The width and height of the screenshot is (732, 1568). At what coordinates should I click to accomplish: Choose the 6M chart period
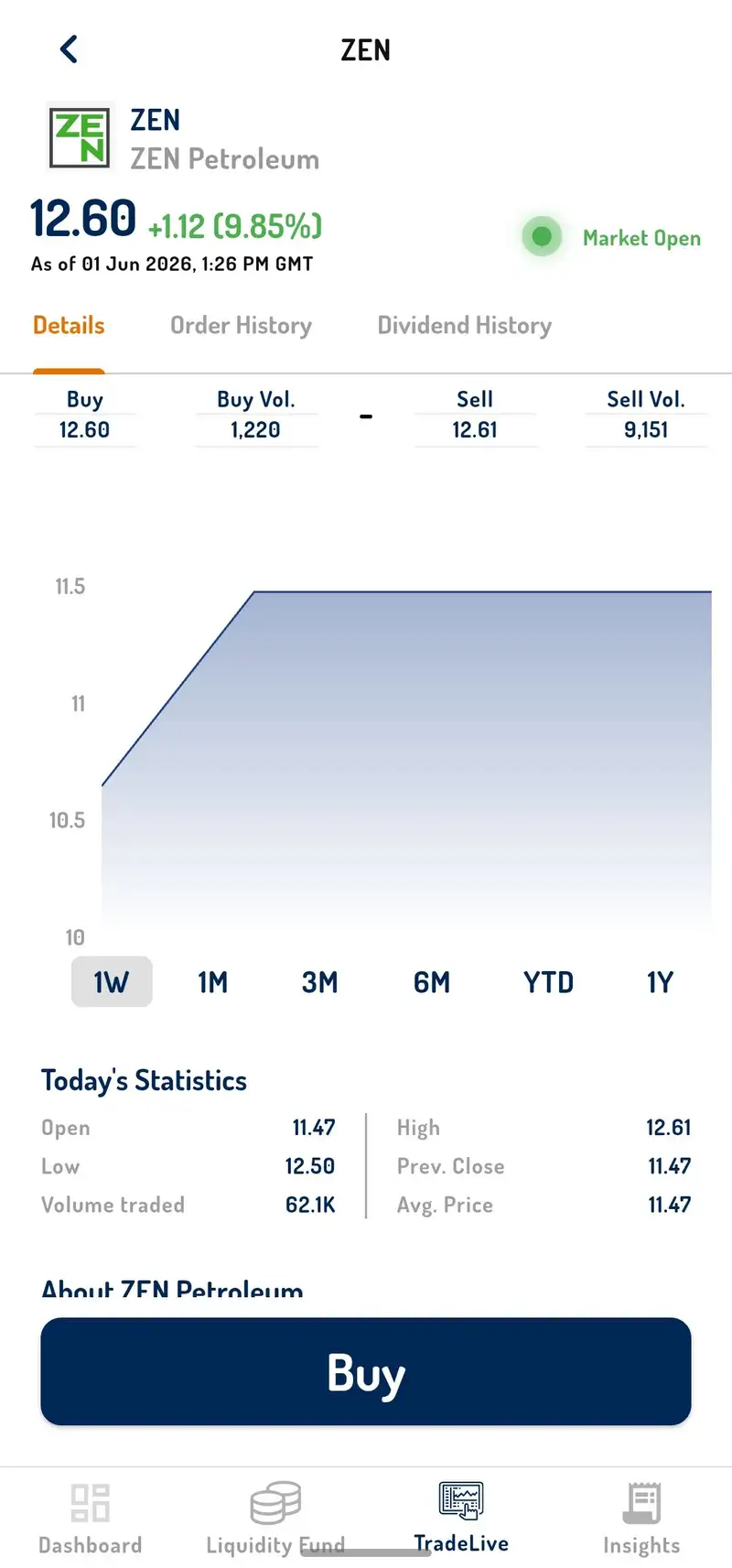[432, 982]
